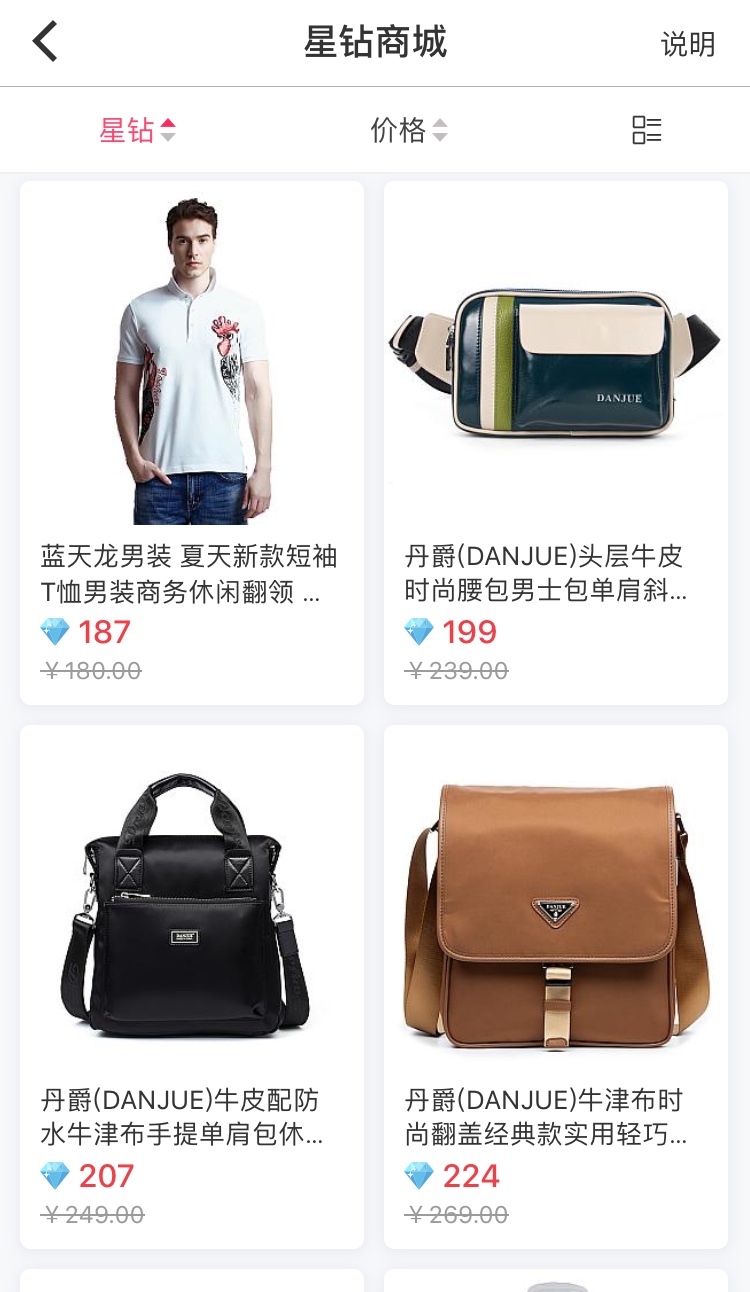Expand the 价格 sorting arrows
750x1292 pixels.
pyautogui.click(x=440, y=130)
